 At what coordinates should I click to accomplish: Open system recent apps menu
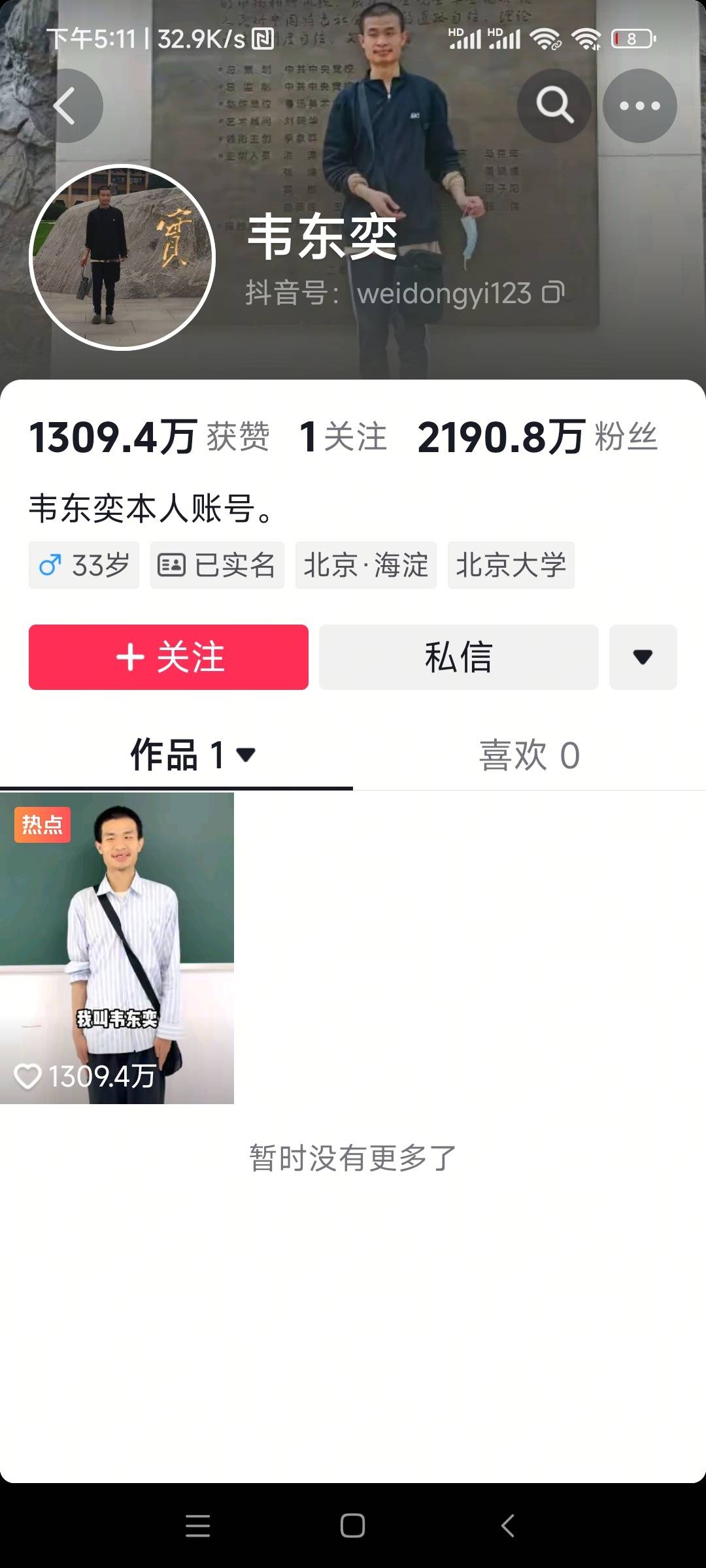197,1526
